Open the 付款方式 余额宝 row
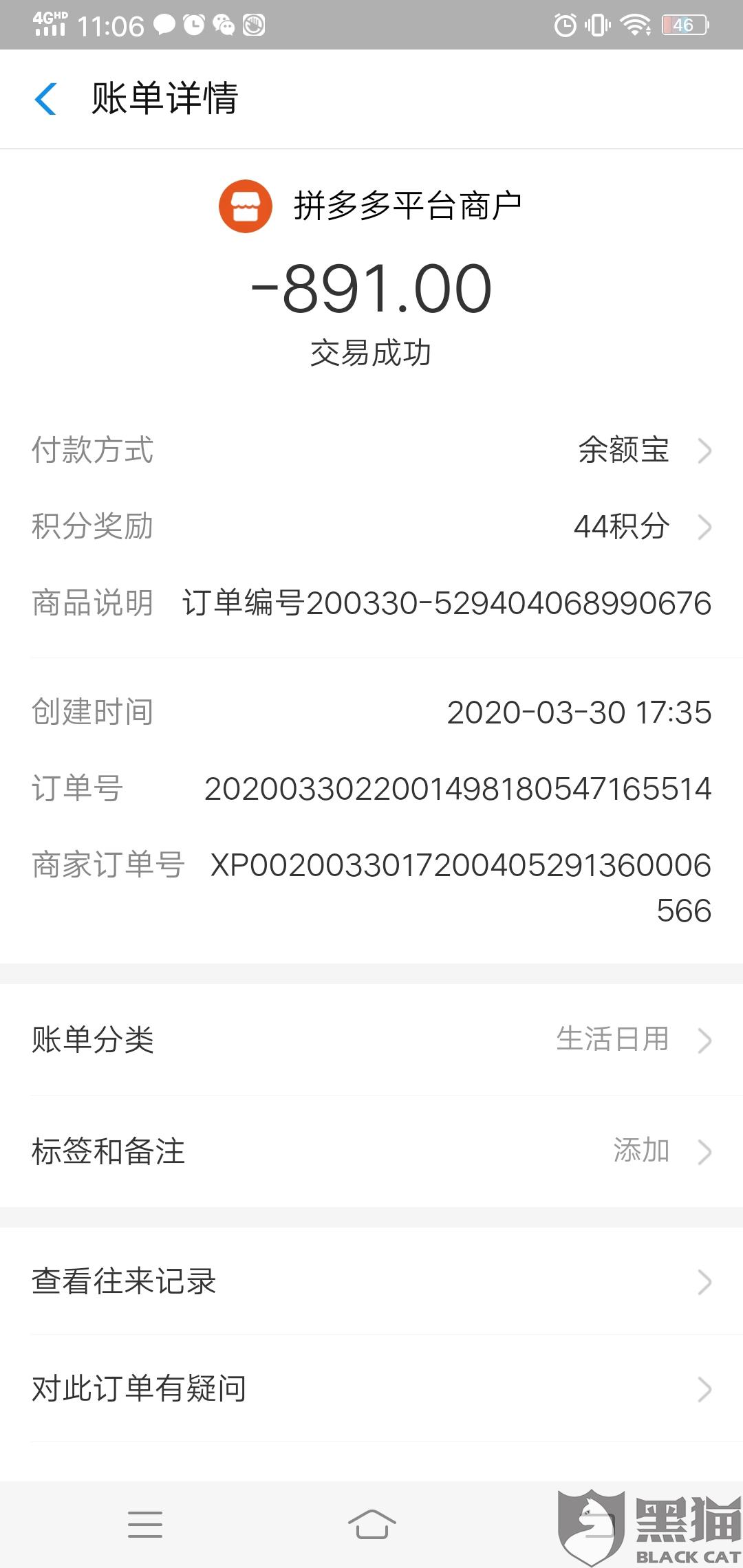Image resolution: width=743 pixels, height=1568 pixels. coord(371,450)
